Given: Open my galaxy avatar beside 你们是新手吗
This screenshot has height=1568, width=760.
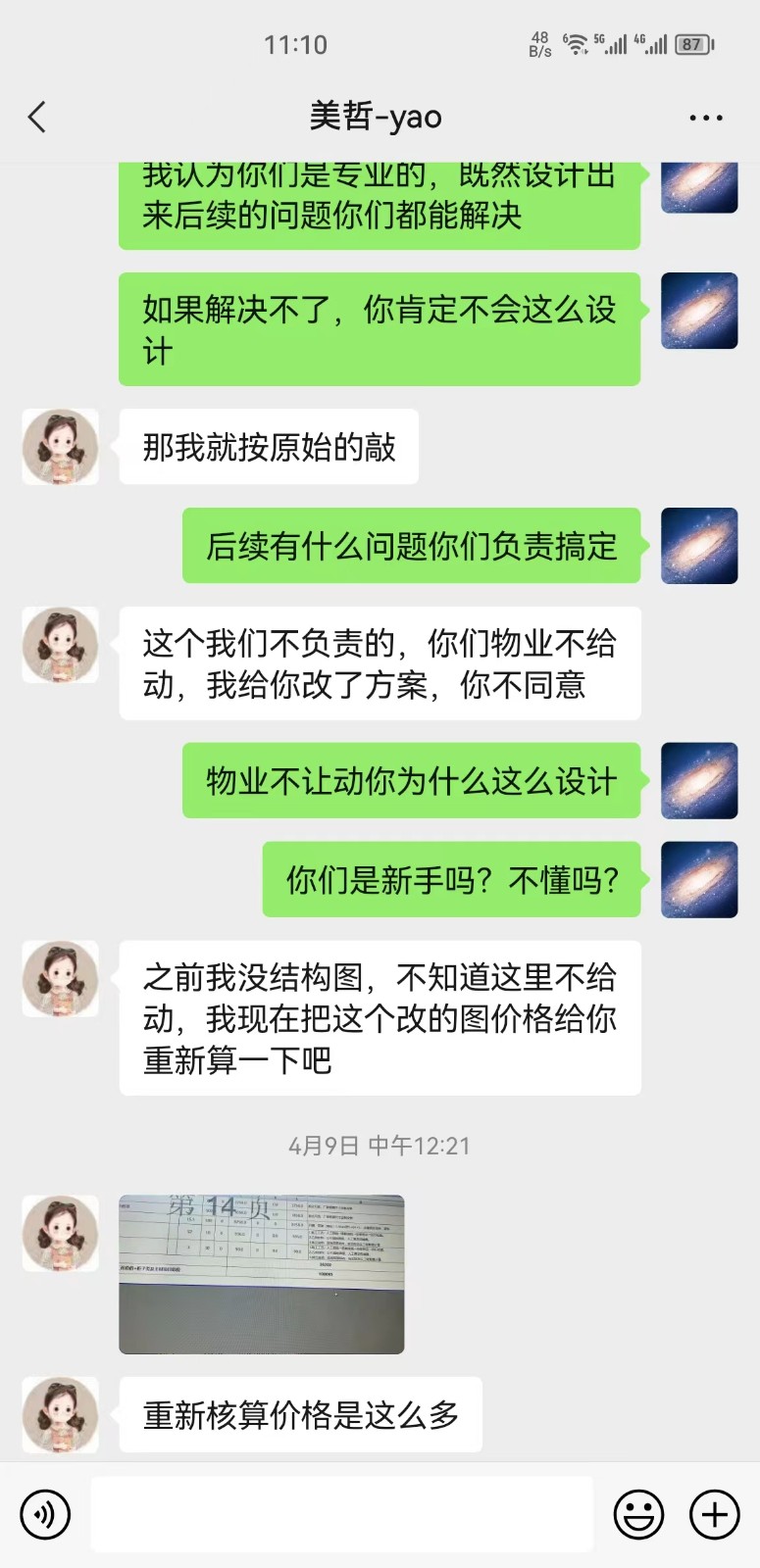Looking at the screenshot, I should pyautogui.click(x=699, y=879).
